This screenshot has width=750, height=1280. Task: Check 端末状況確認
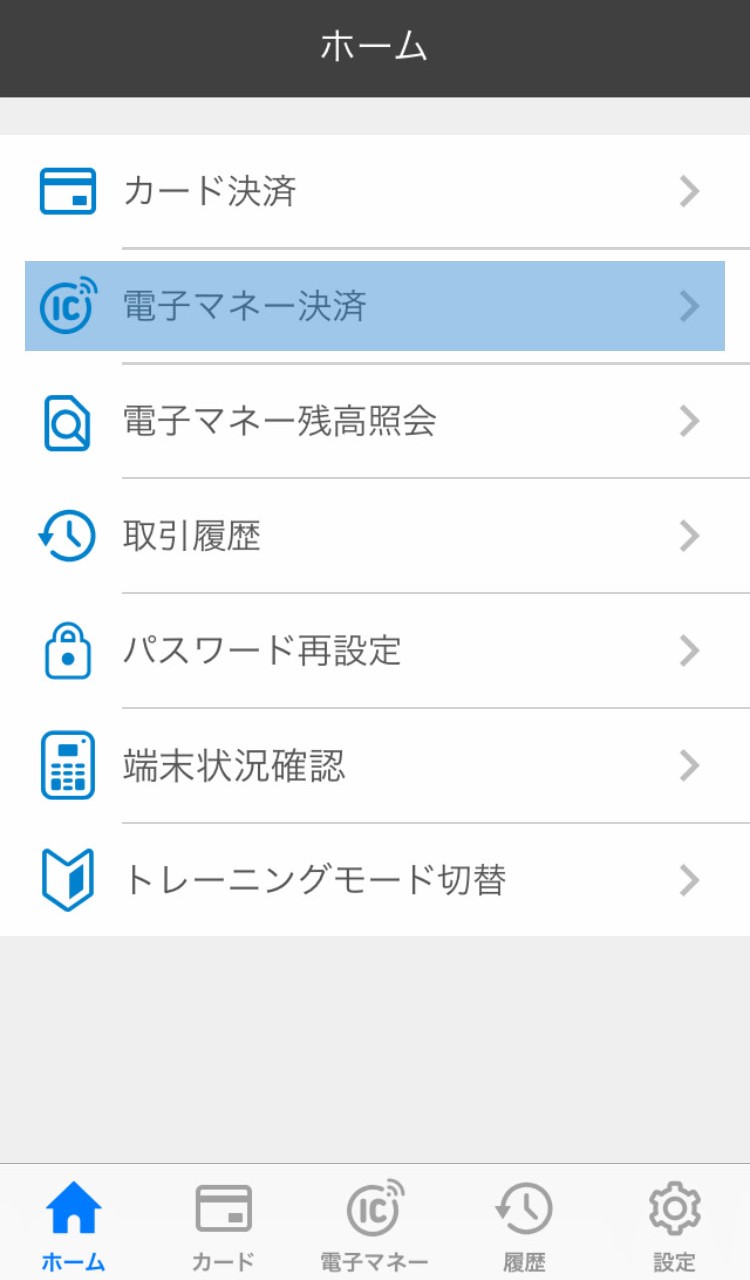375,766
